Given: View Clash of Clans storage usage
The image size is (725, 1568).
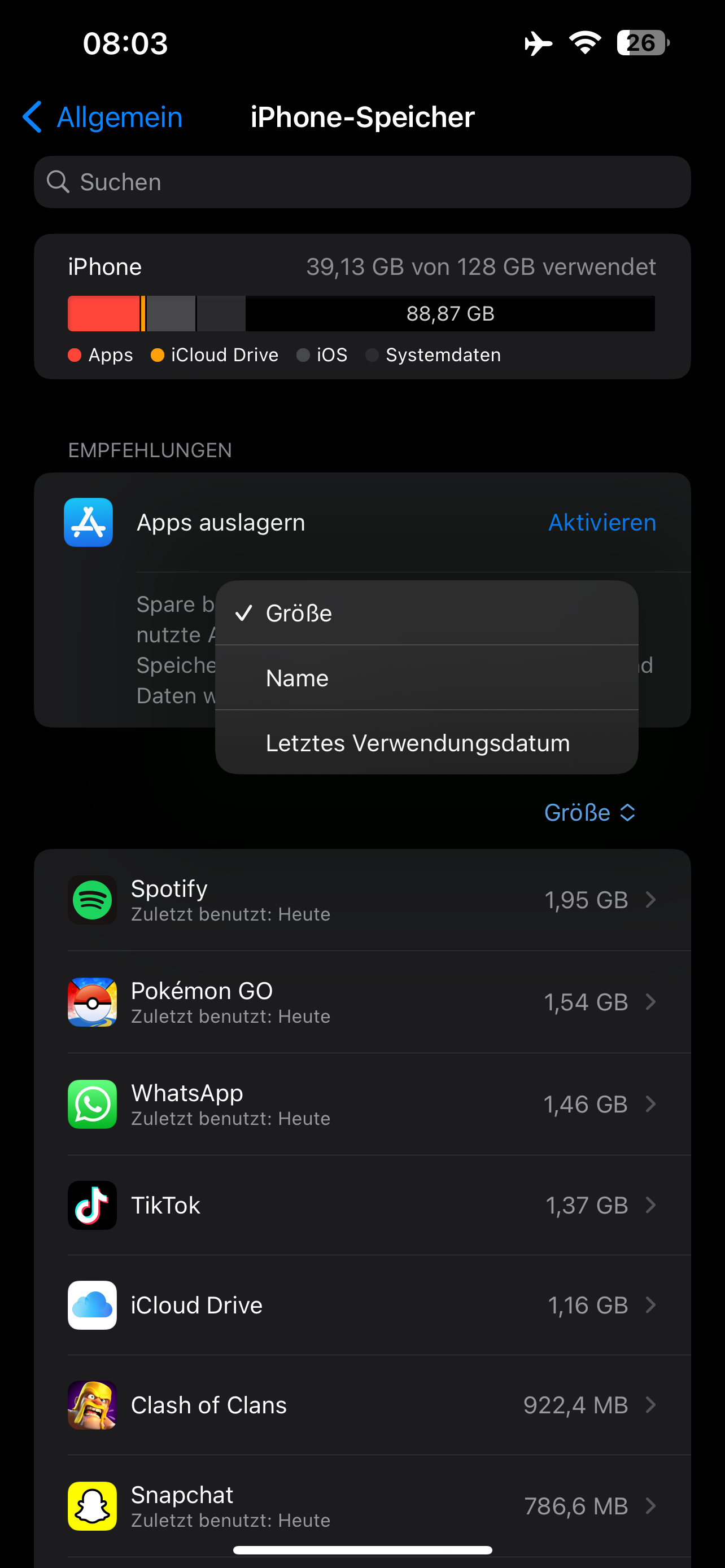Looking at the screenshot, I should [x=362, y=1405].
